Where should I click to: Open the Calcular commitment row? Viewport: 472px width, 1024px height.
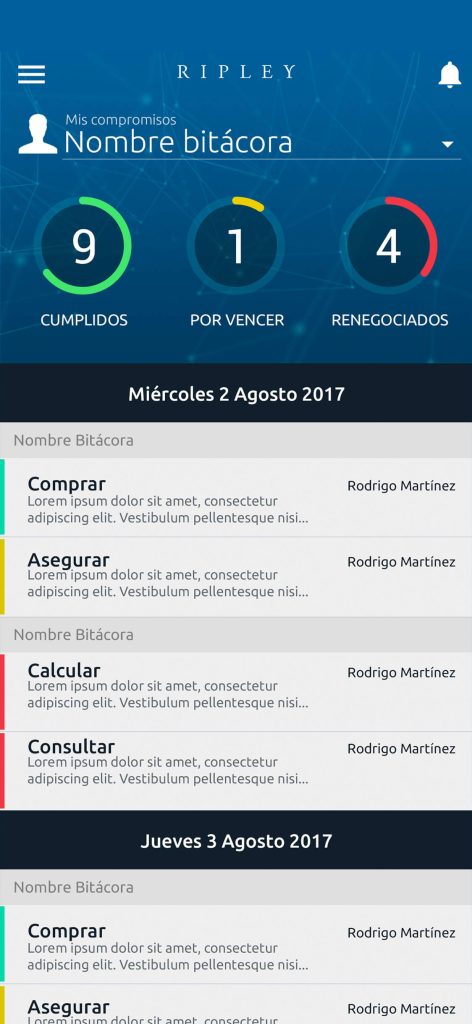coord(236,692)
